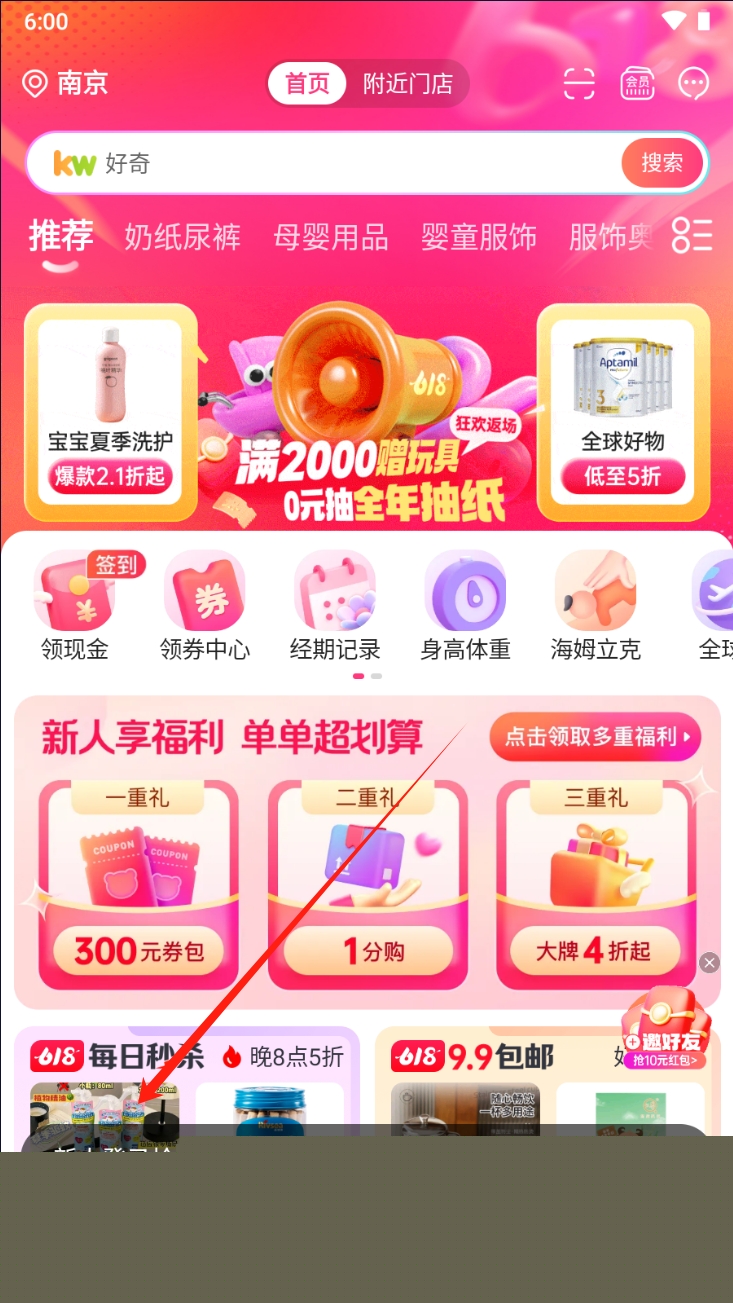This screenshot has height=1303, width=733.
Task: Select the 婴童服饰 category tab
Action: [478, 237]
